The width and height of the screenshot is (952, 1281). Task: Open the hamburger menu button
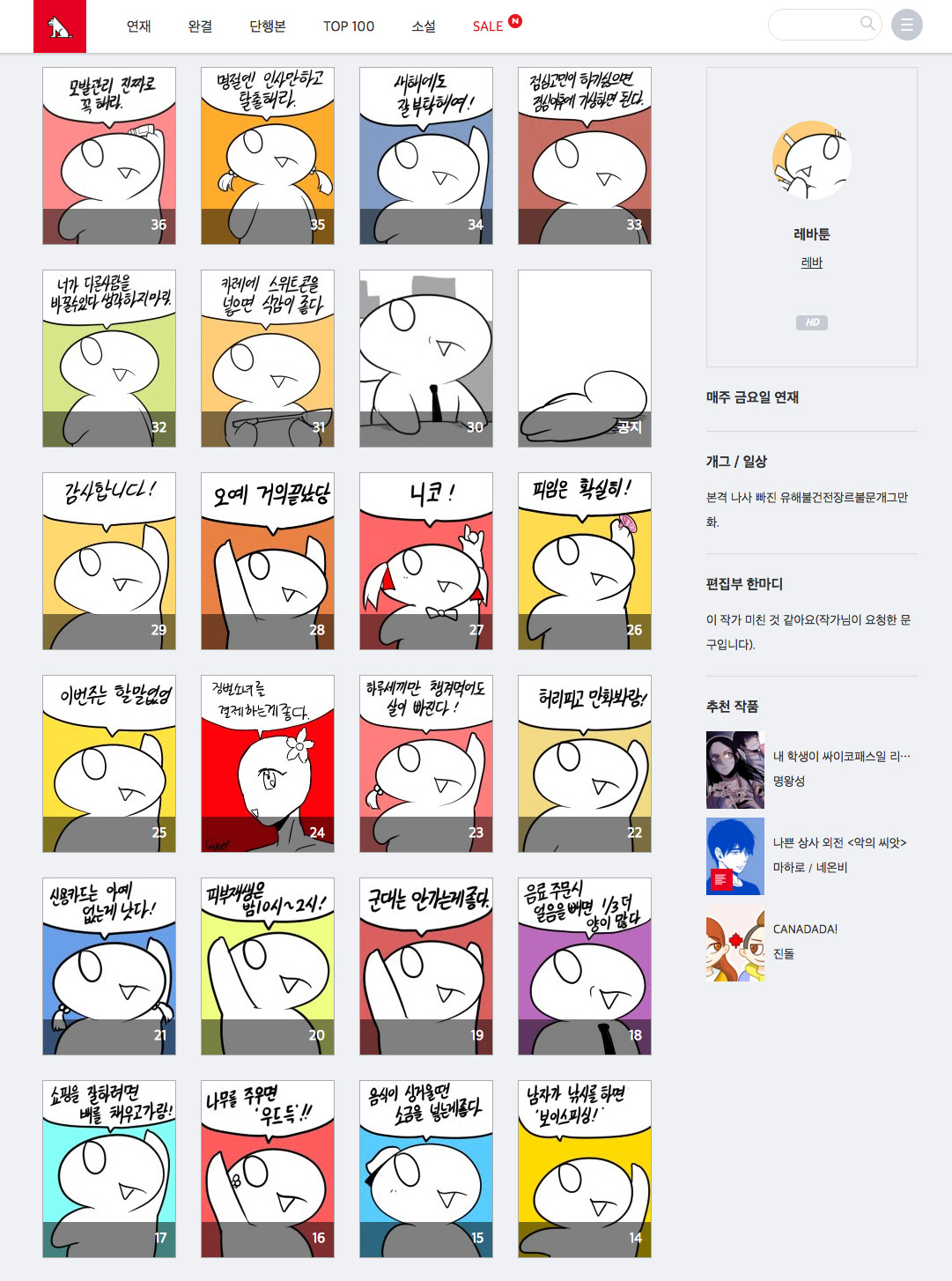coord(906,25)
